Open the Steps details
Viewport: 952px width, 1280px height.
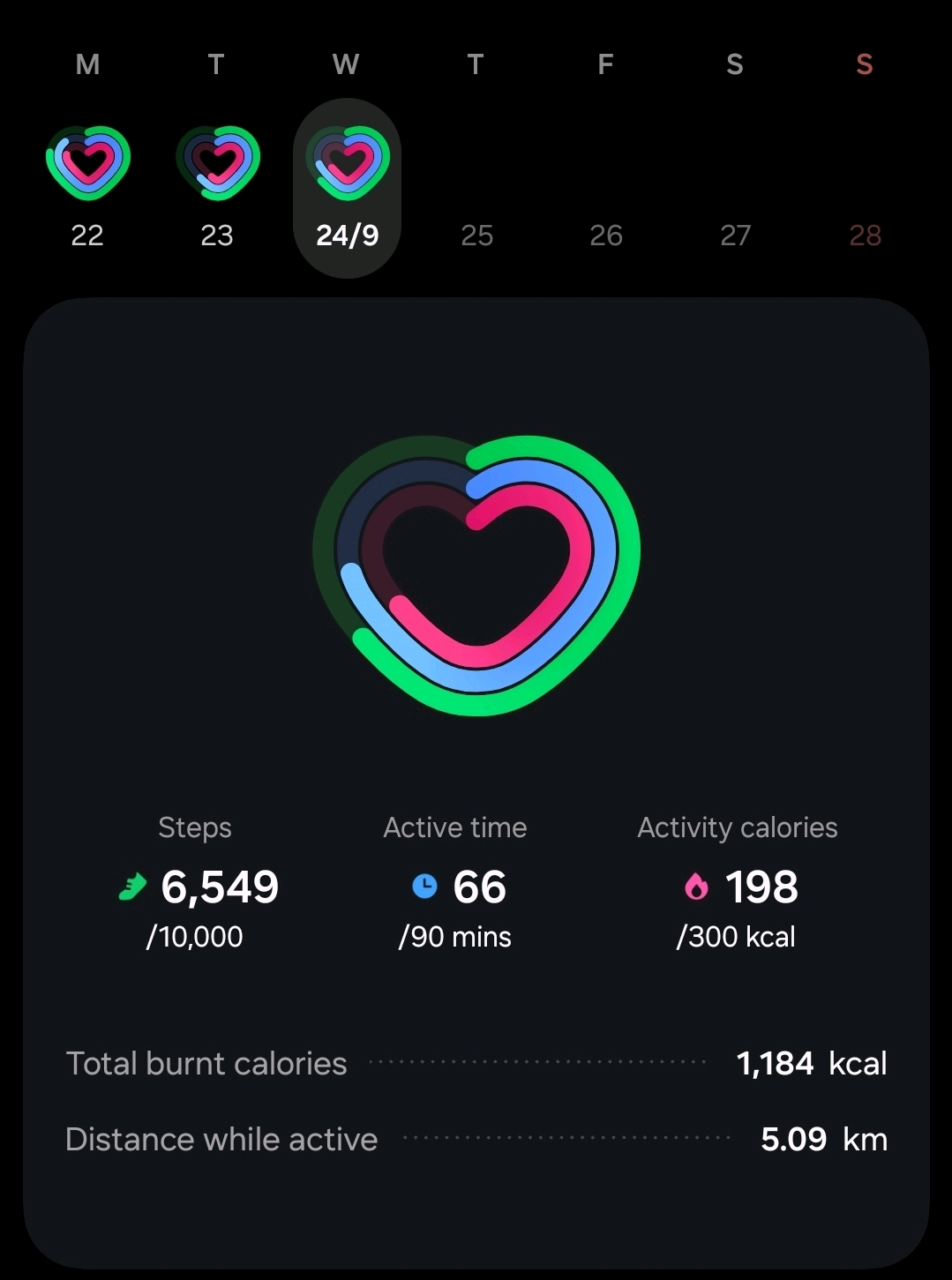[x=198, y=887]
